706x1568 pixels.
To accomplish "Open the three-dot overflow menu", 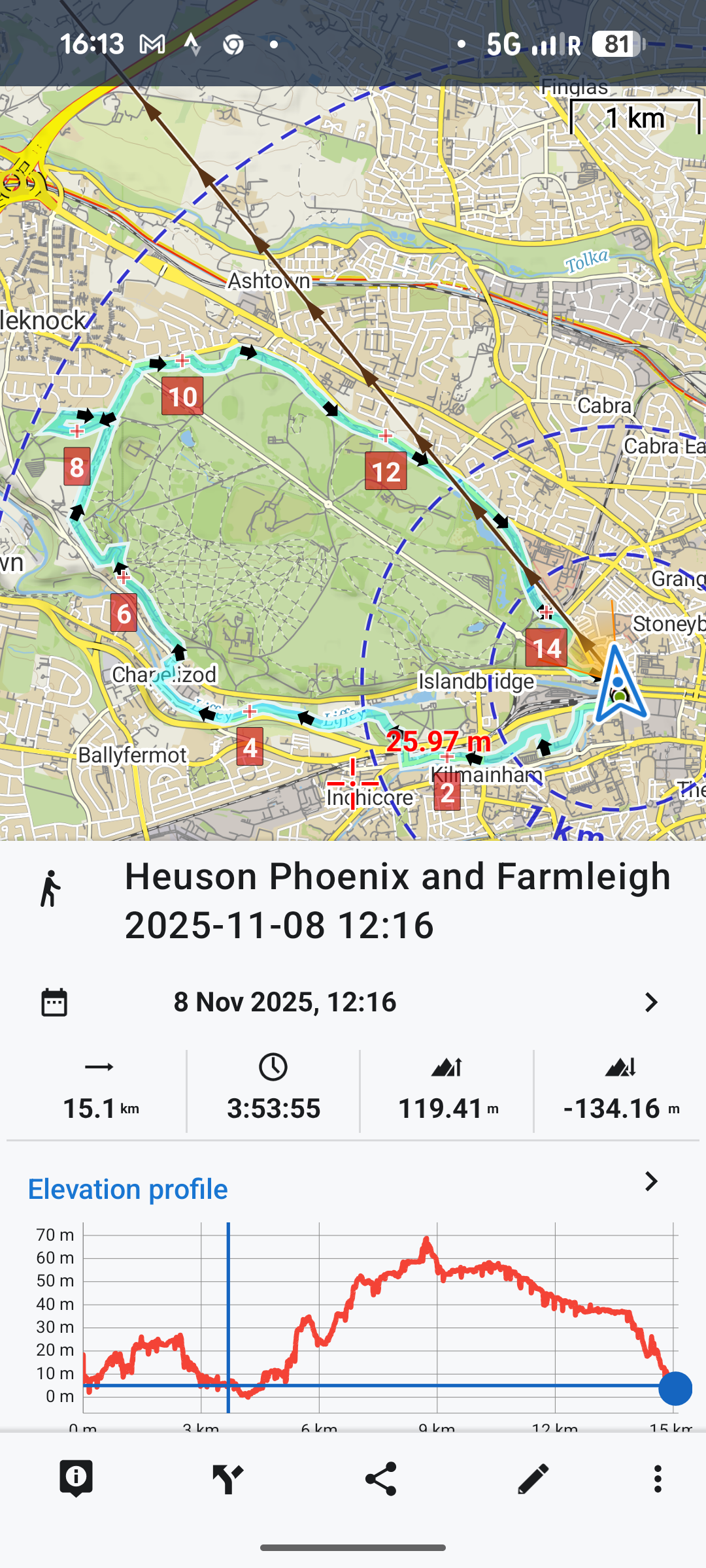I will (x=658, y=1478).
